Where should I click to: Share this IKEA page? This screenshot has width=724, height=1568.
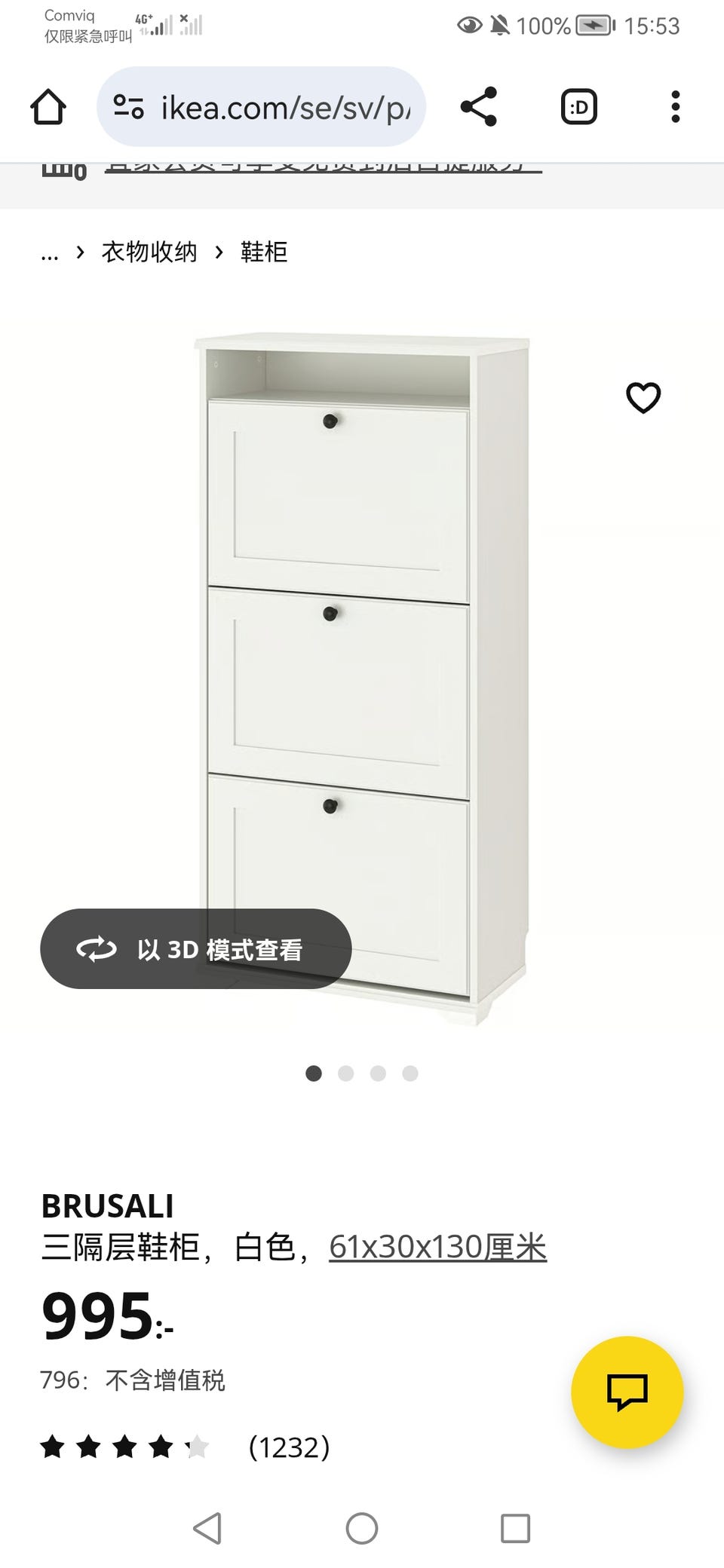[479, 106]
